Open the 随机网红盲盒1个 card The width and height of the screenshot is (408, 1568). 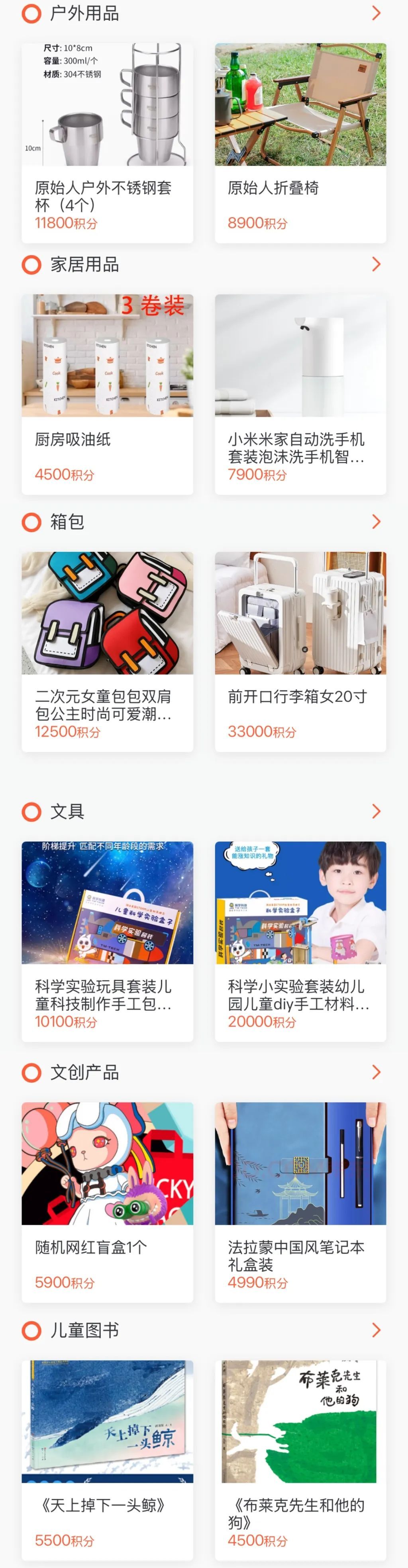tap(107, 1202)
